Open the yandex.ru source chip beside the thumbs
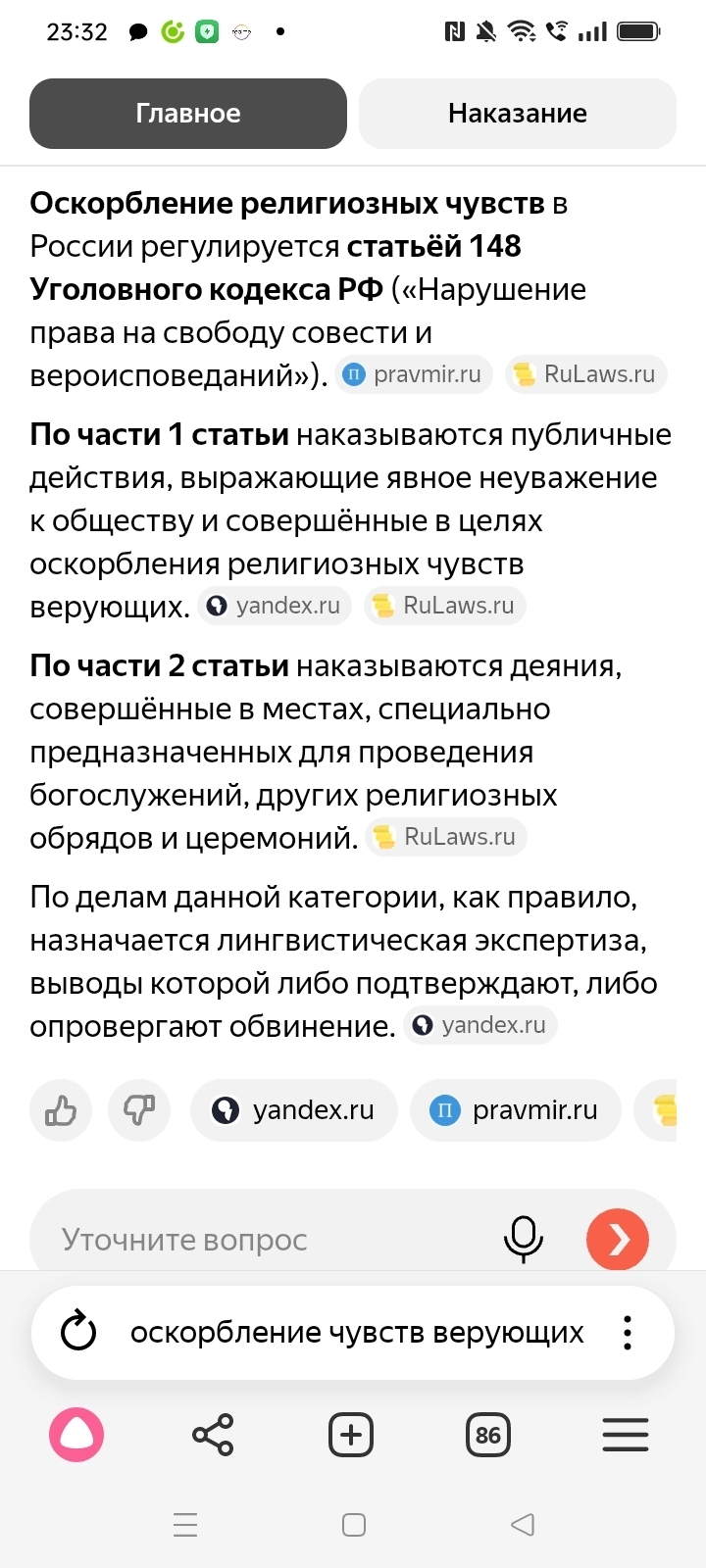 tap(294, 1110)
